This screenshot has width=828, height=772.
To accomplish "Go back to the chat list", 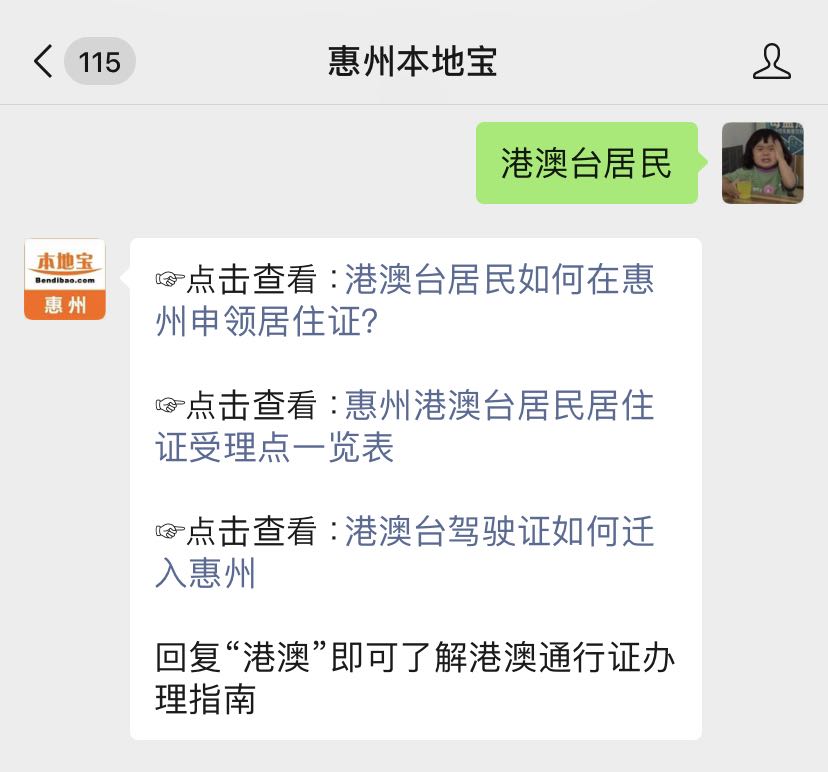I will point(44,62).
